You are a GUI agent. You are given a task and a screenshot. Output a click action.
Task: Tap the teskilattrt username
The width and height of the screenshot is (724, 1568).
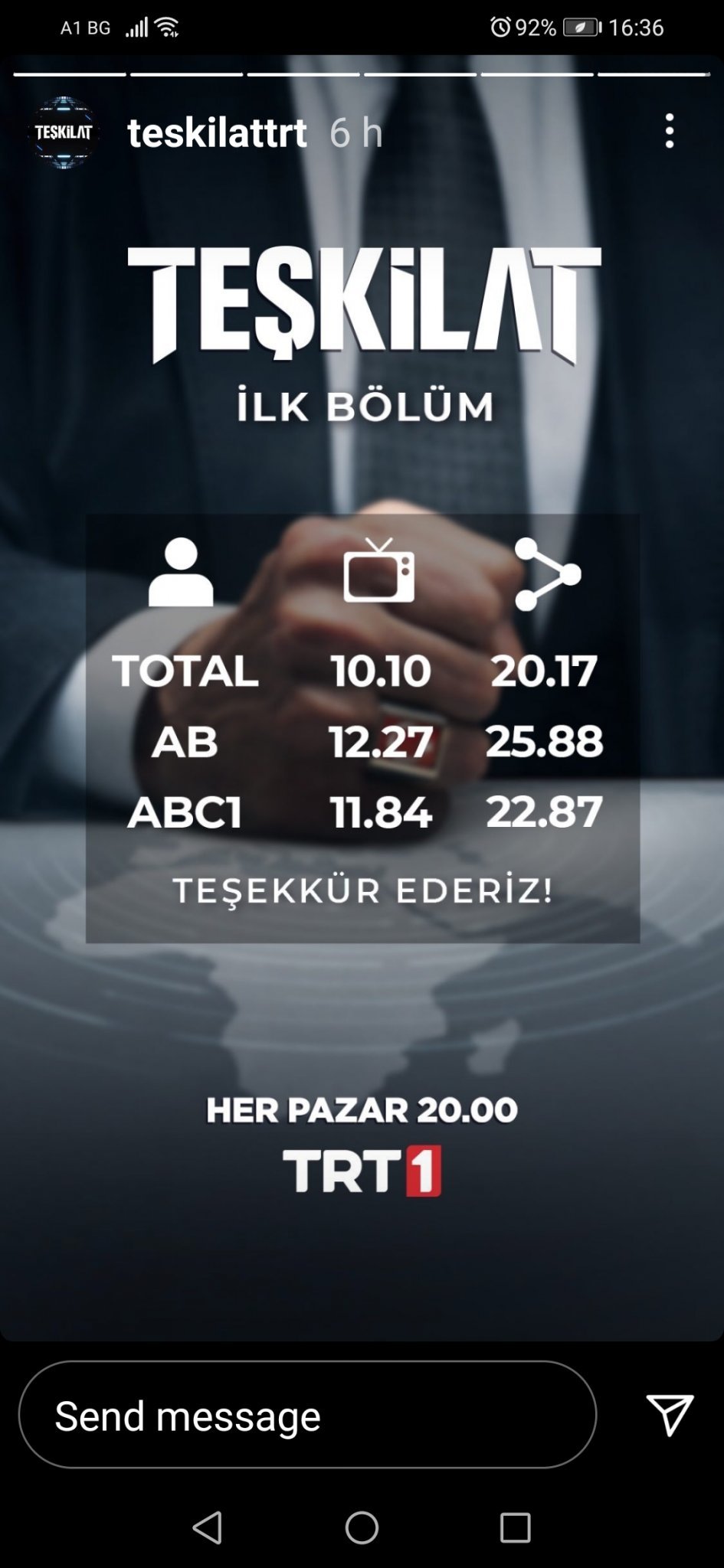(218, 132)
